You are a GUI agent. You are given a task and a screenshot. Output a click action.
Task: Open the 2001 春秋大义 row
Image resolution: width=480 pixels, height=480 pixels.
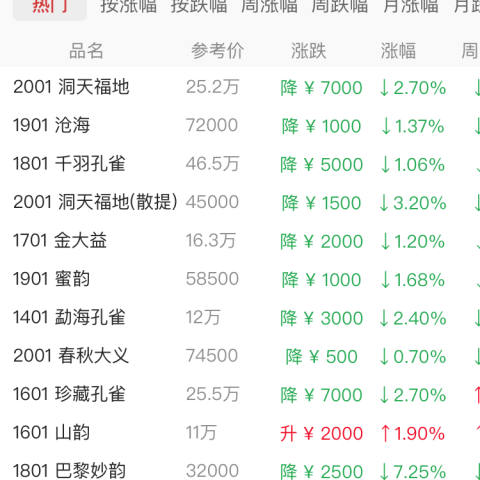240,356
